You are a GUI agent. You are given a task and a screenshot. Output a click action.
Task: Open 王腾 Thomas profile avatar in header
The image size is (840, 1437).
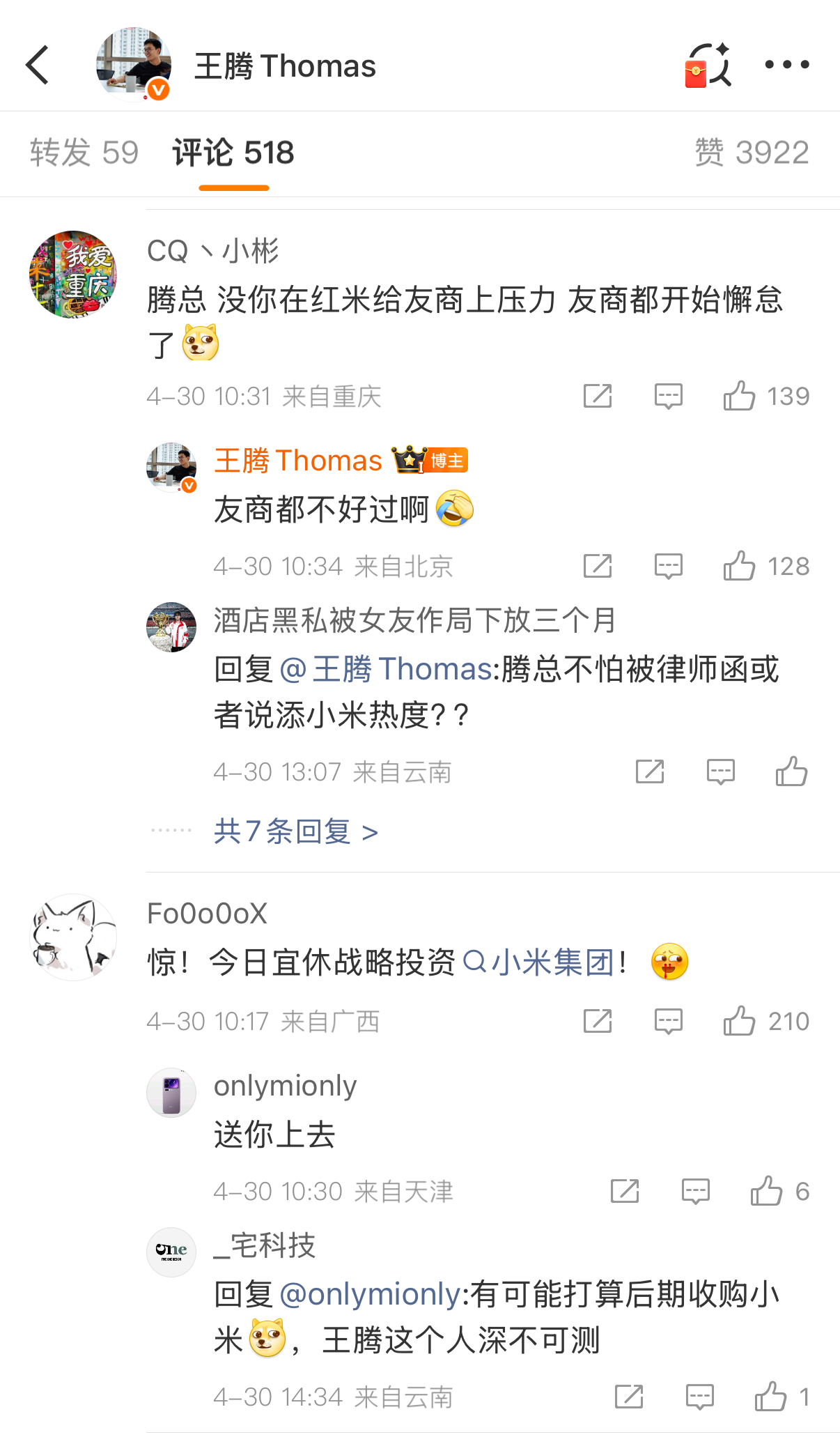click(134, 65)
